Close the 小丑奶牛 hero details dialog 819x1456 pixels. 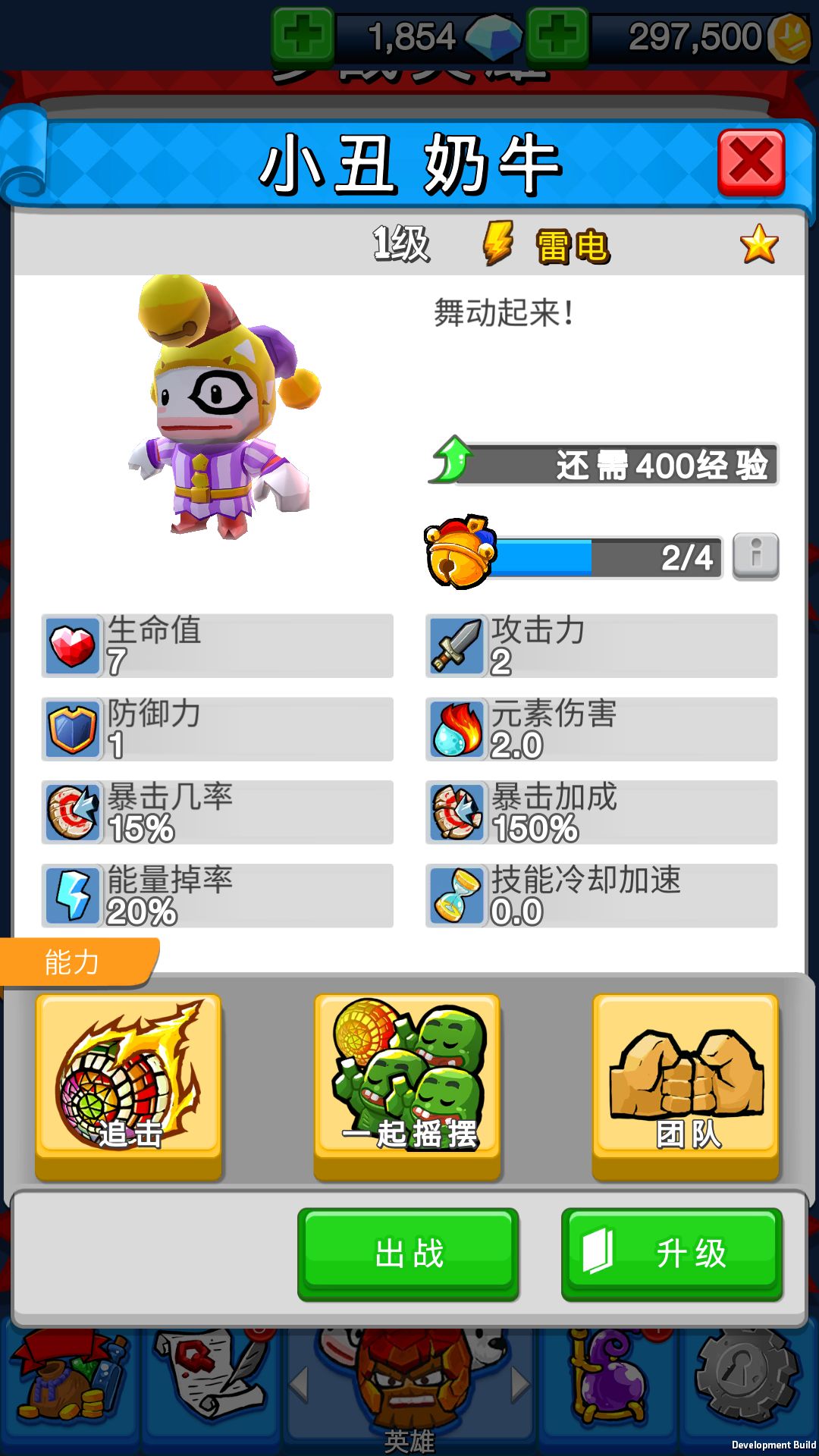coord(751,163)
